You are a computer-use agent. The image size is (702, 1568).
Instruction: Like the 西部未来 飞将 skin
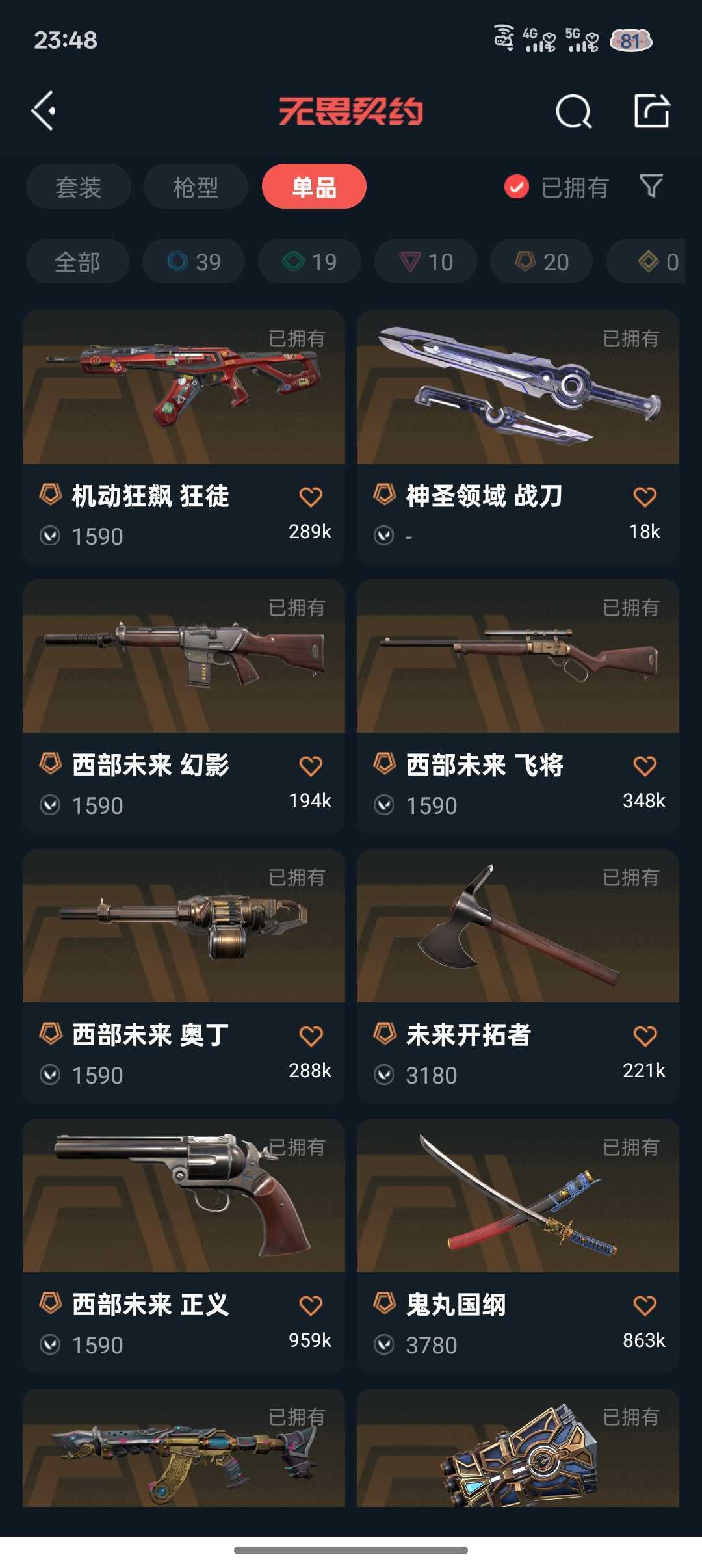(644, 766)
